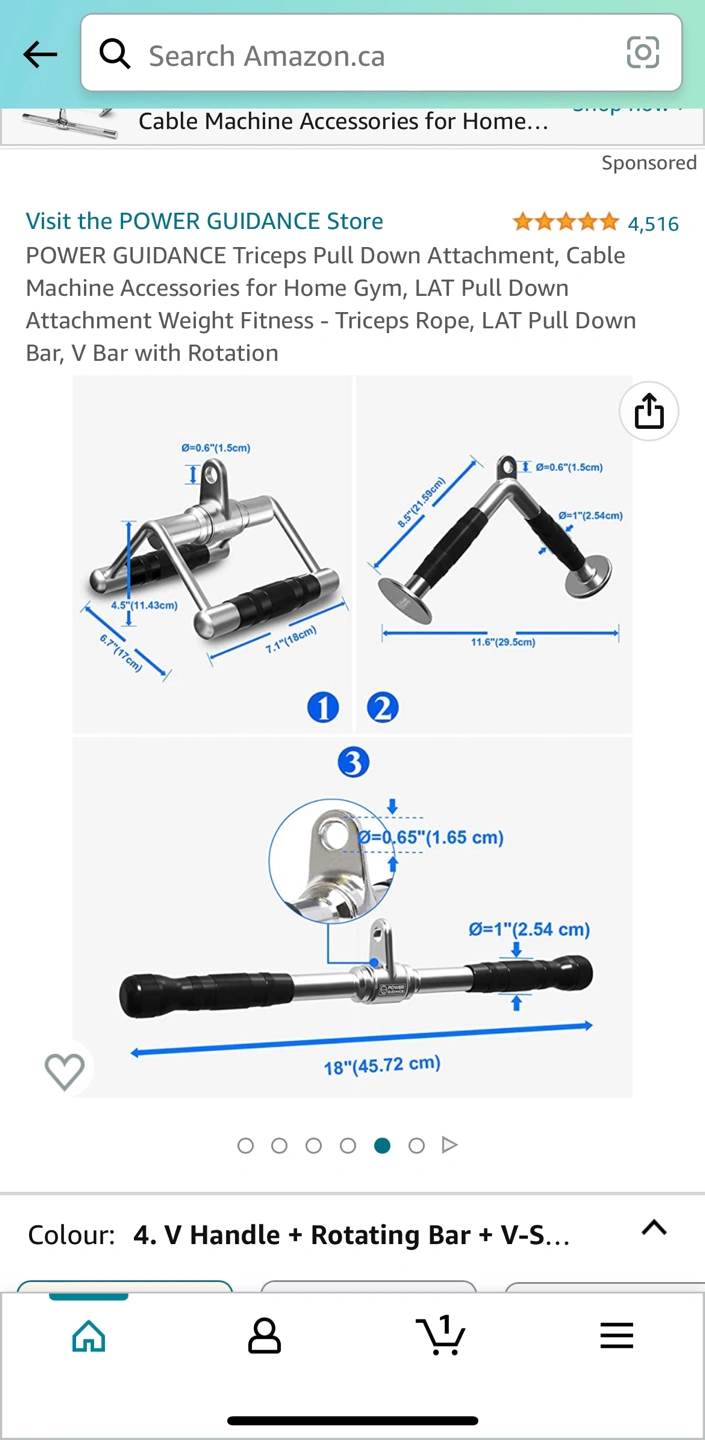
Task: Open camera lens search
Action: click(x=642, y=52)
